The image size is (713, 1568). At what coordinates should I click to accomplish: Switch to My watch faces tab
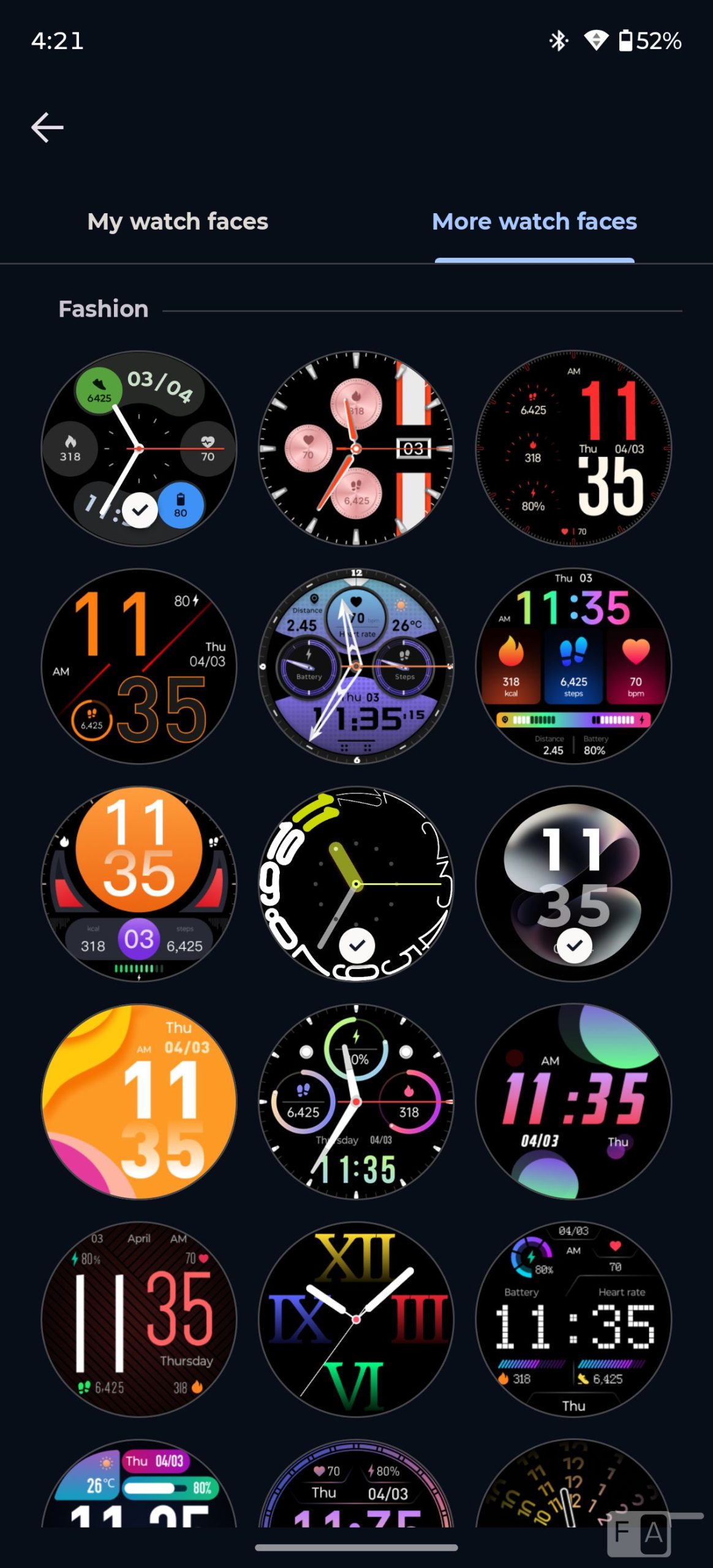pos(178,222)
